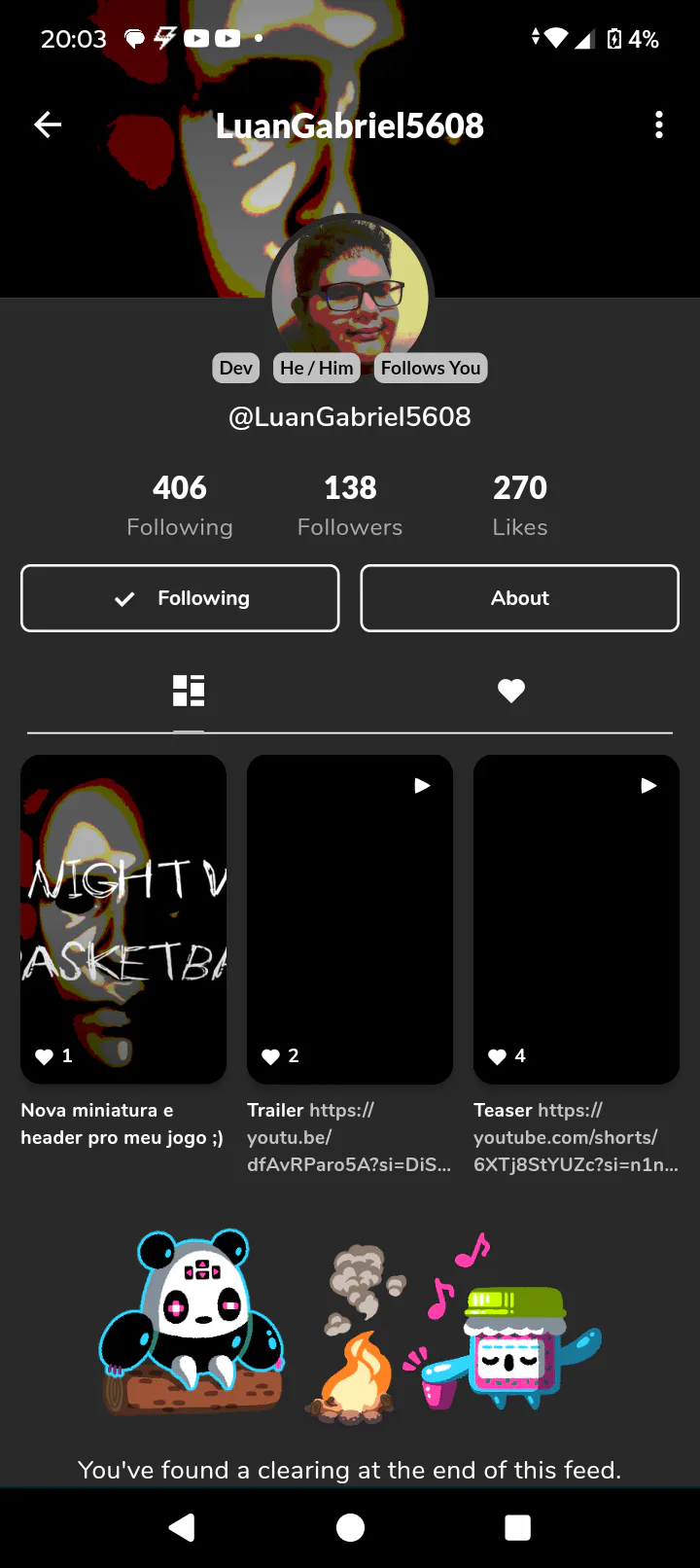The width and height of the screenshot is (700, 1568).
Task: View the 406 Following list
Action: pos(180,505)
